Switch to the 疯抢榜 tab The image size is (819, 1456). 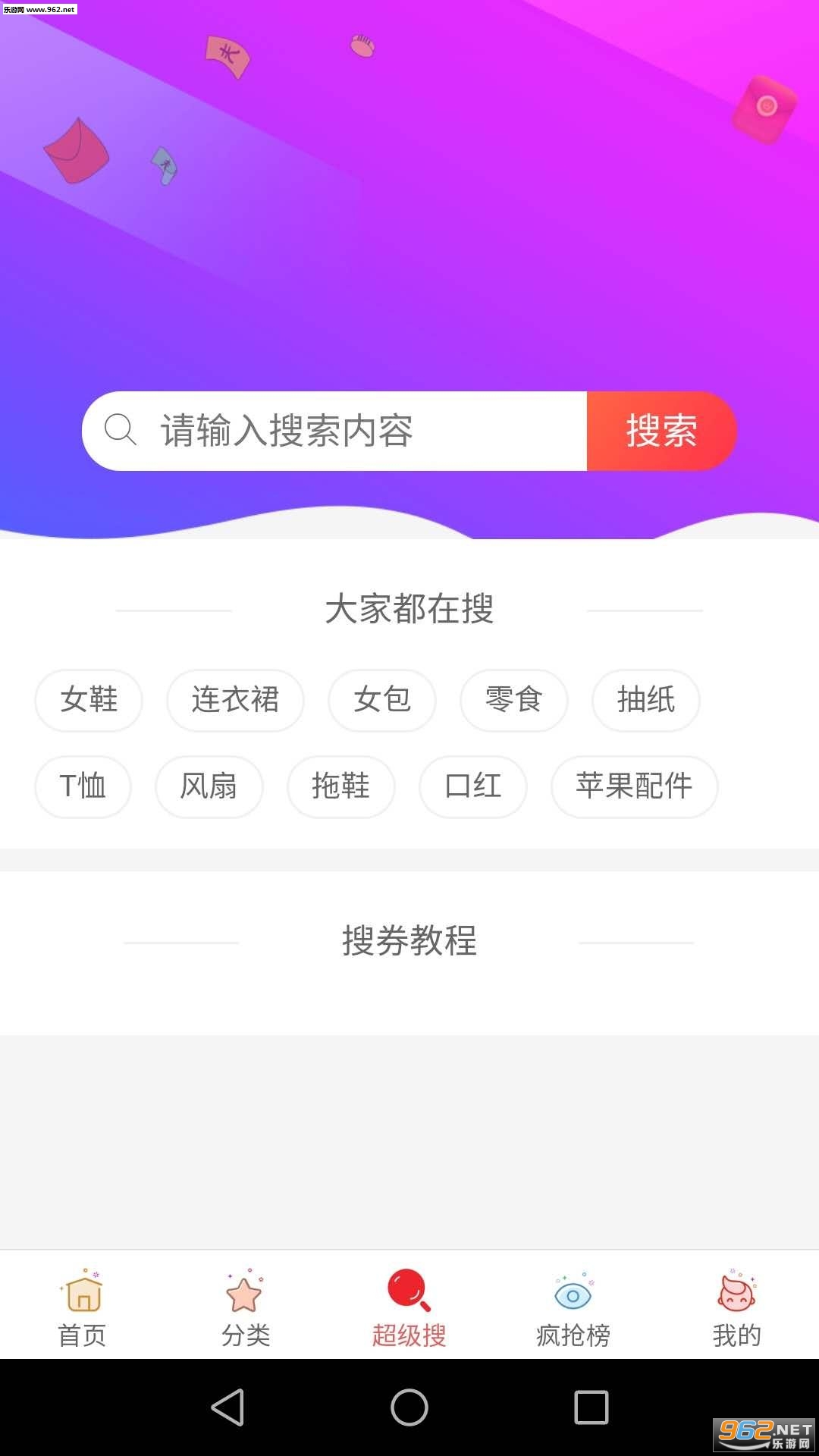pyautogui.click(x=573, y=1307)
